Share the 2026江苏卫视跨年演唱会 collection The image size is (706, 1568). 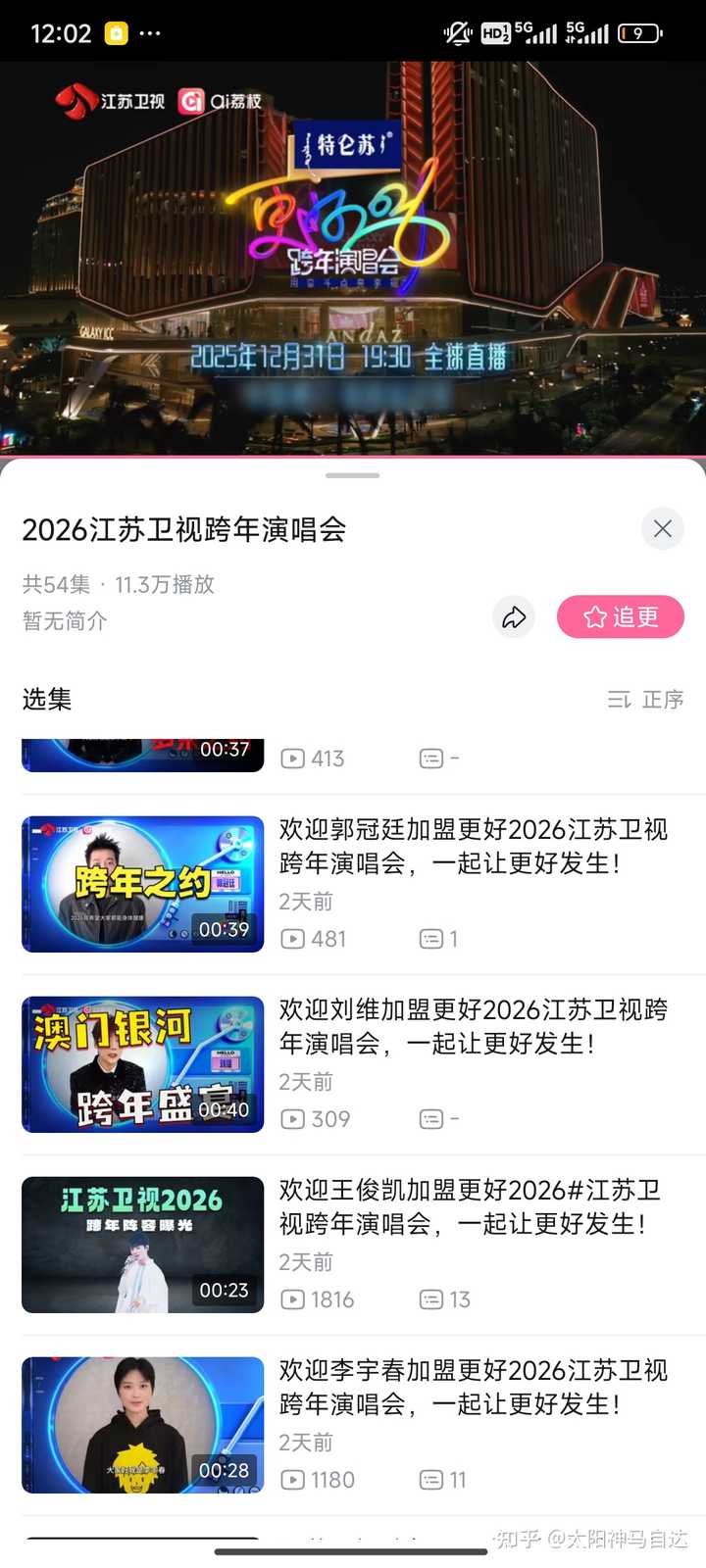pyautogui.click(x=514, y=617)
